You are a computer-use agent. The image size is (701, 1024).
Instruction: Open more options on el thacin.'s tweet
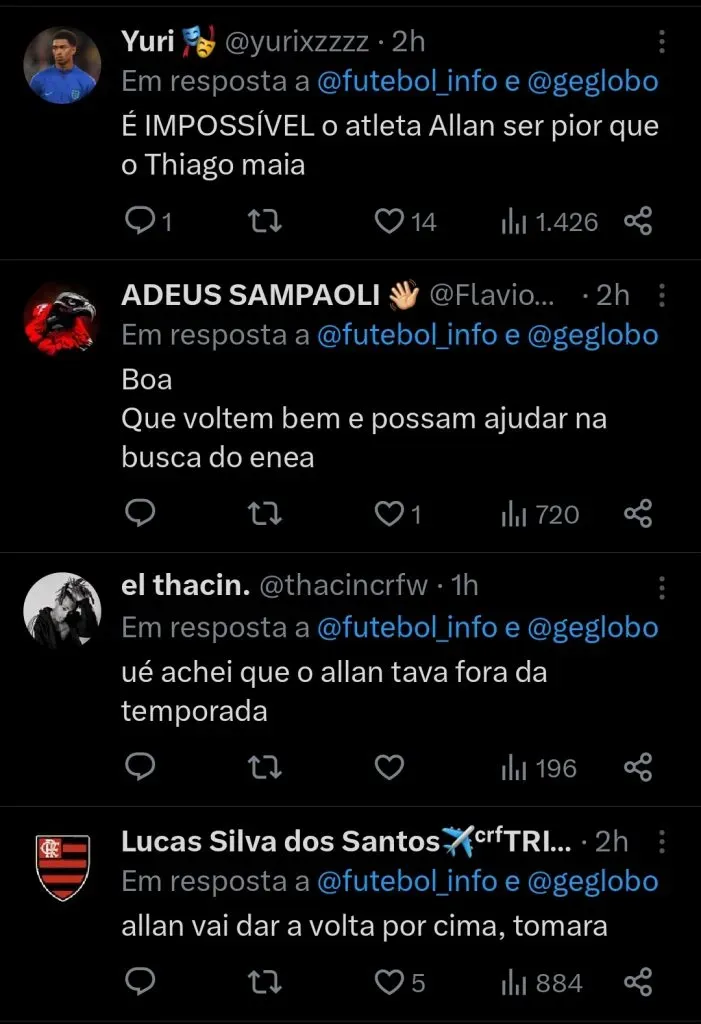(663, 588)
